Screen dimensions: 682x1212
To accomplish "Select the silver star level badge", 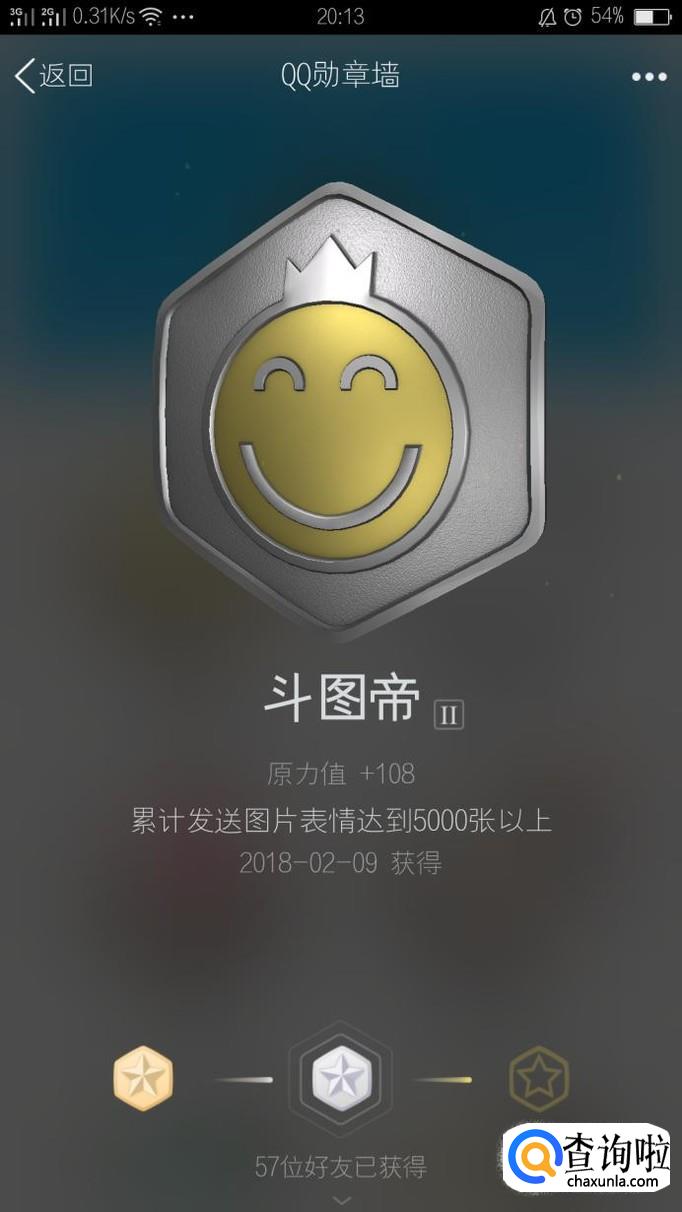I will 341,1079.
